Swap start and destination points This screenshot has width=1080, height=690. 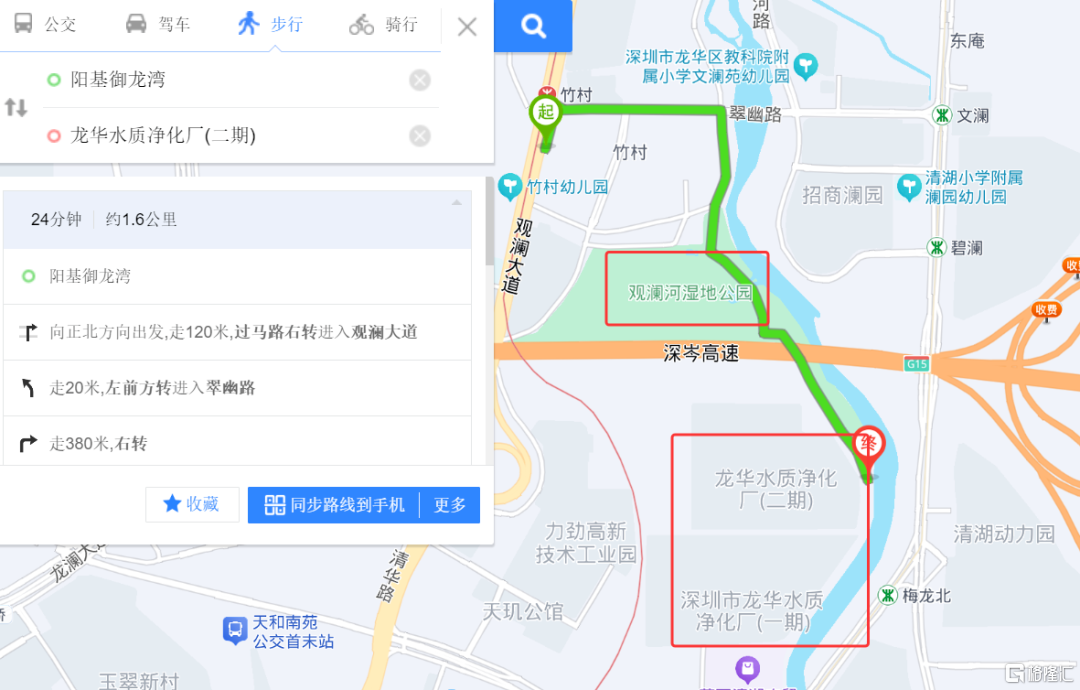[x=16, y=107]
